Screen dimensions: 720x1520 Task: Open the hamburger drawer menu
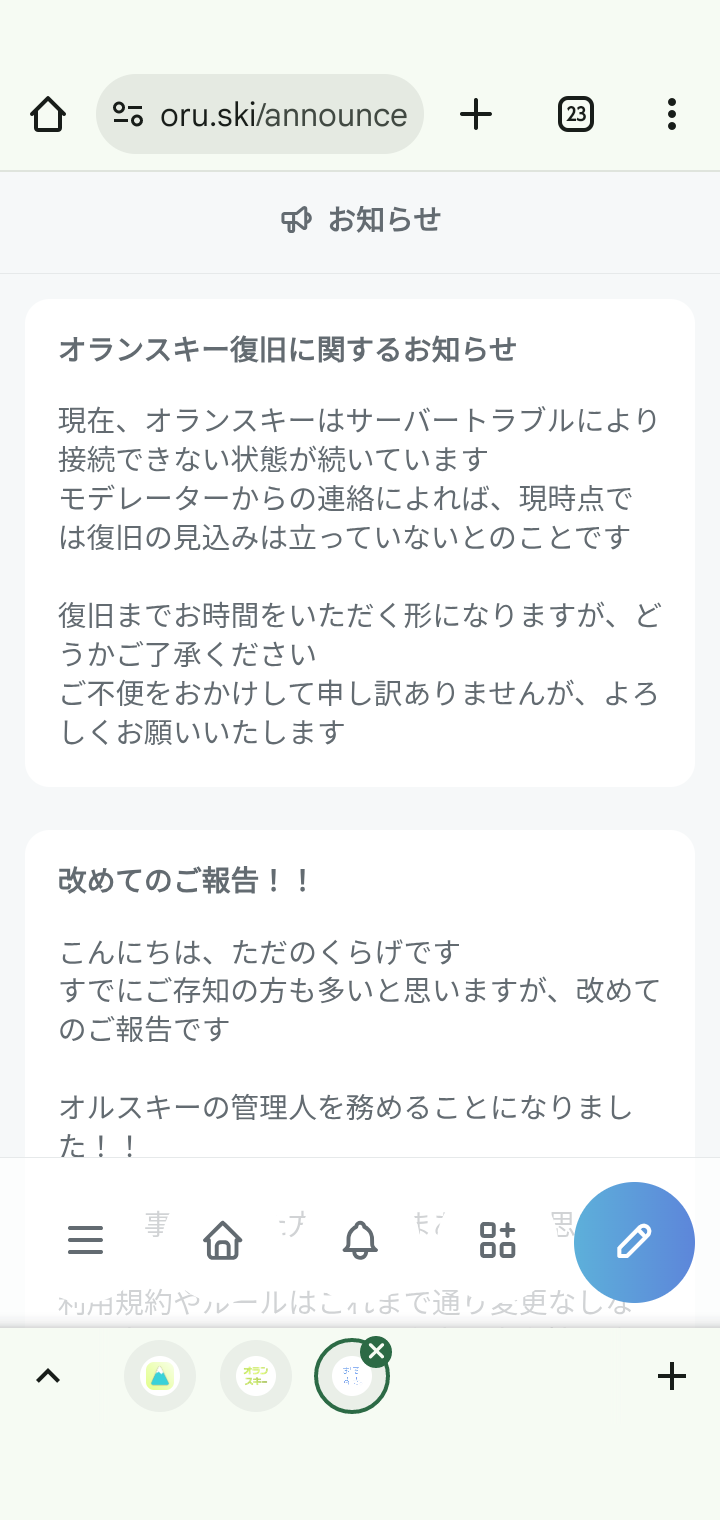(85, 1240)
